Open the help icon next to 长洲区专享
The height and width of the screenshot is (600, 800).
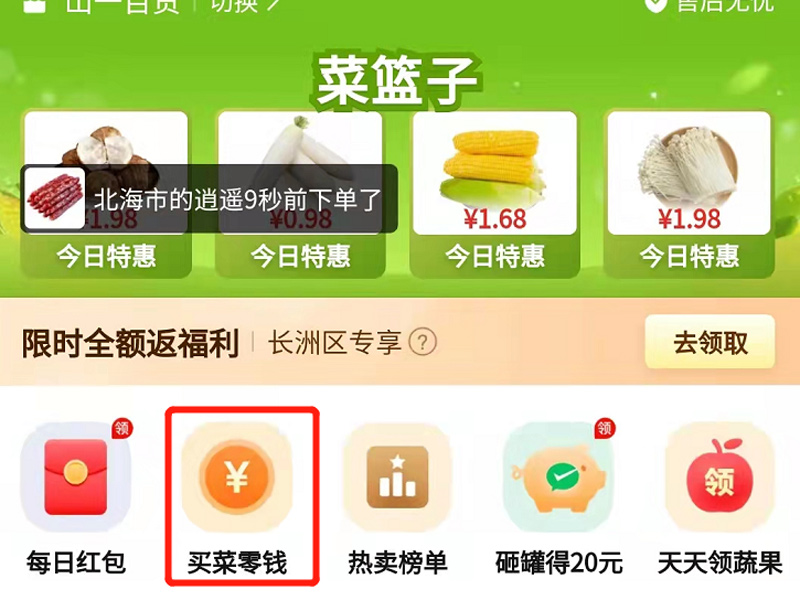(424, 344)
